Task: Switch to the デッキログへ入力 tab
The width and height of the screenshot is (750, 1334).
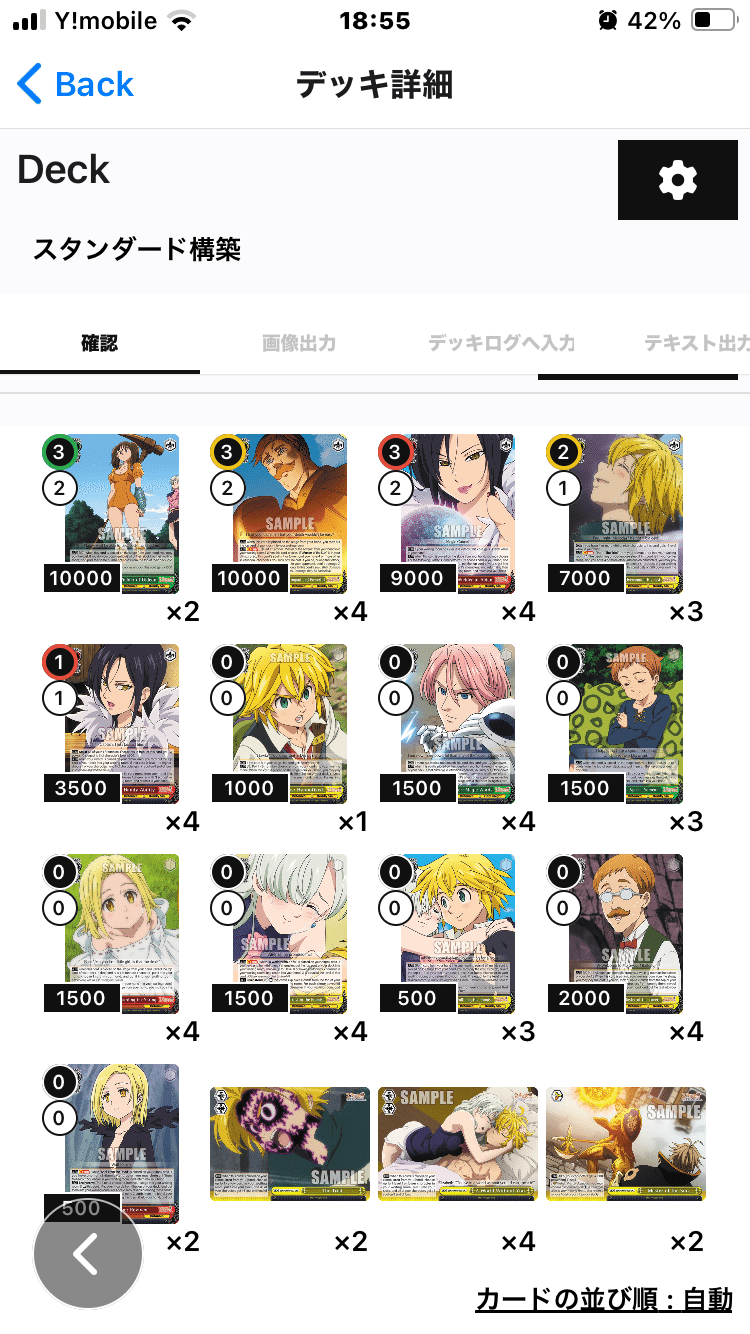Action: [x=501, y=343]
